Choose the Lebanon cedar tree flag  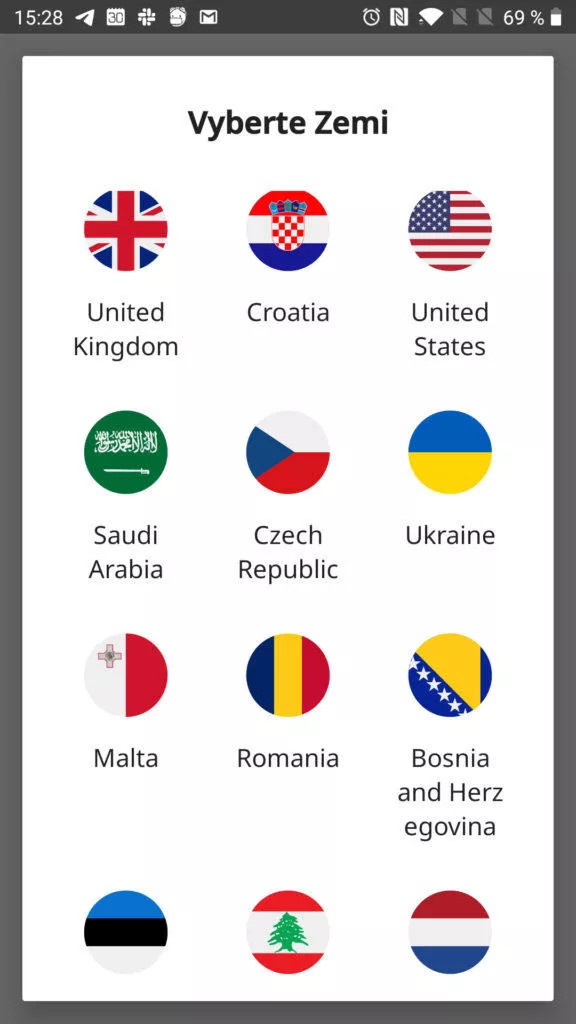pos(288,932)
